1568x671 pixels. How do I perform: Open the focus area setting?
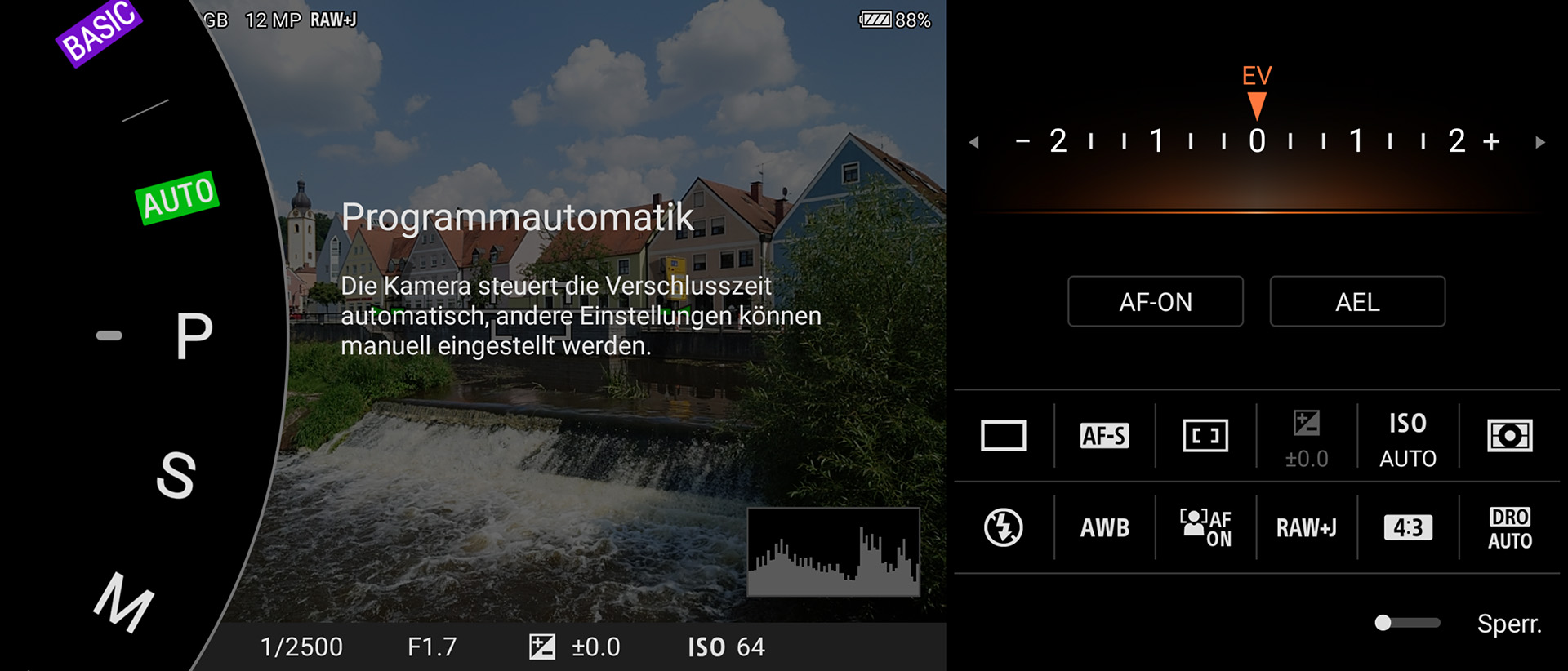(1205, 436)
